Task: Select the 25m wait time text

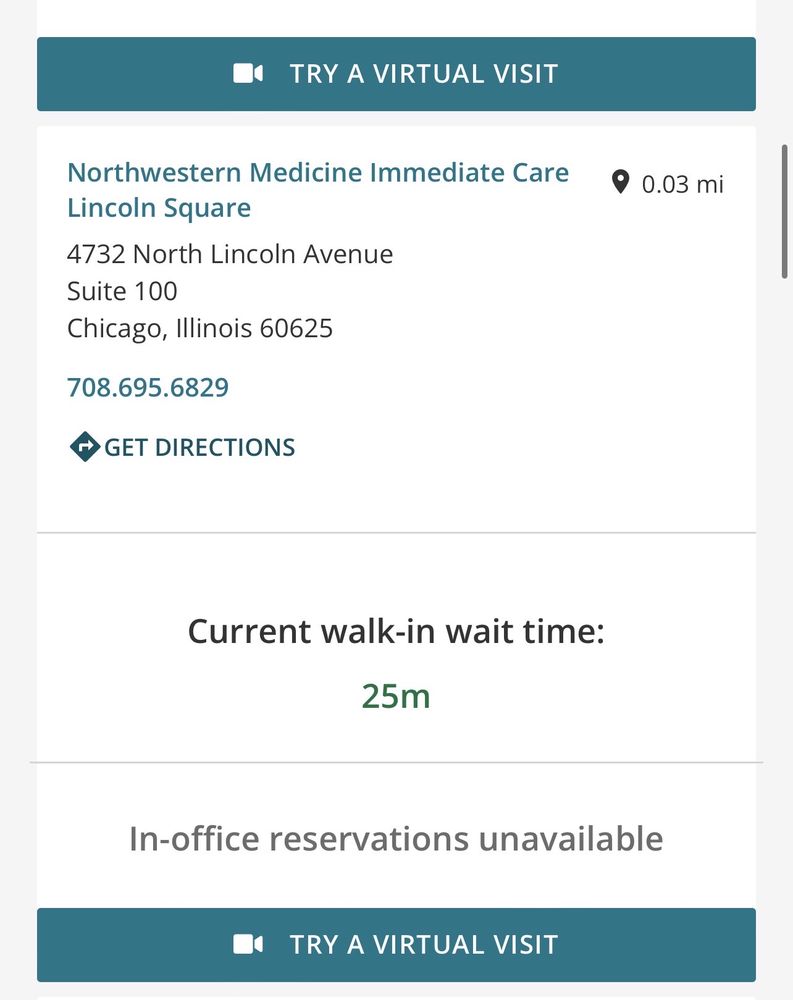Action: 396,697
